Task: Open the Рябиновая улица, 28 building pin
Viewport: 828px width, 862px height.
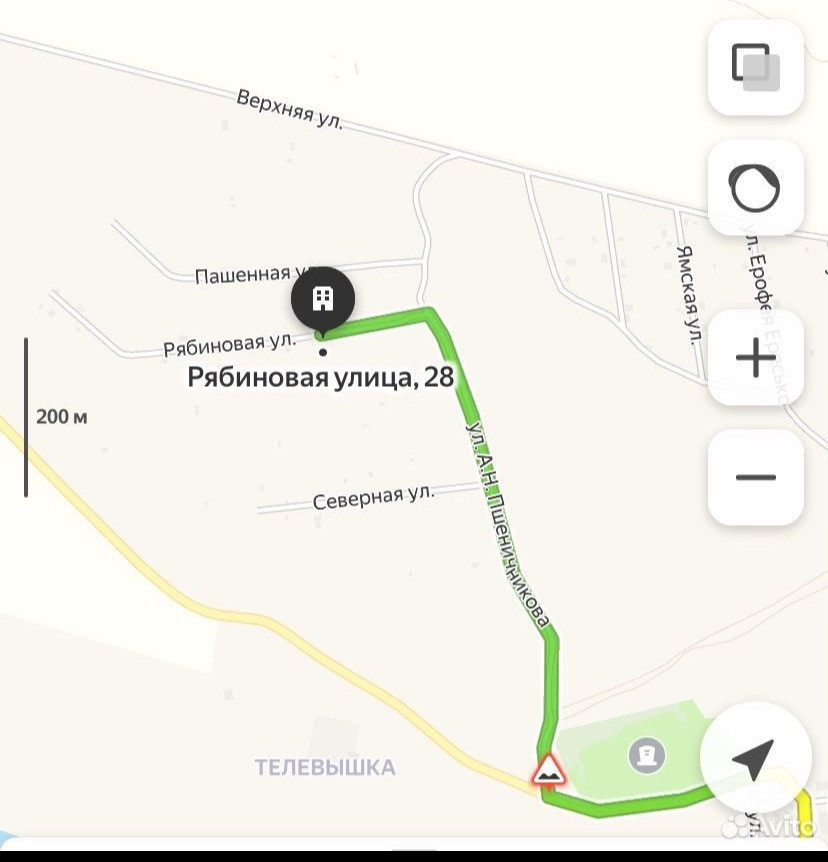Action: click(x=322, y=299)
